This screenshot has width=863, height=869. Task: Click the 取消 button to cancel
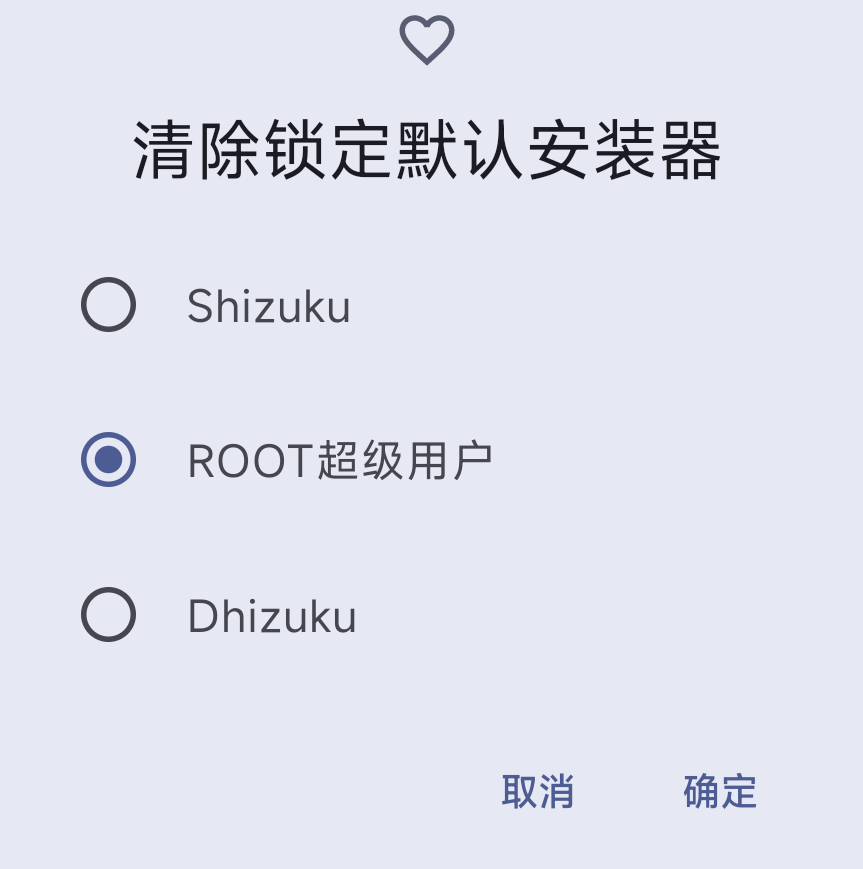[x=538, y=791]
